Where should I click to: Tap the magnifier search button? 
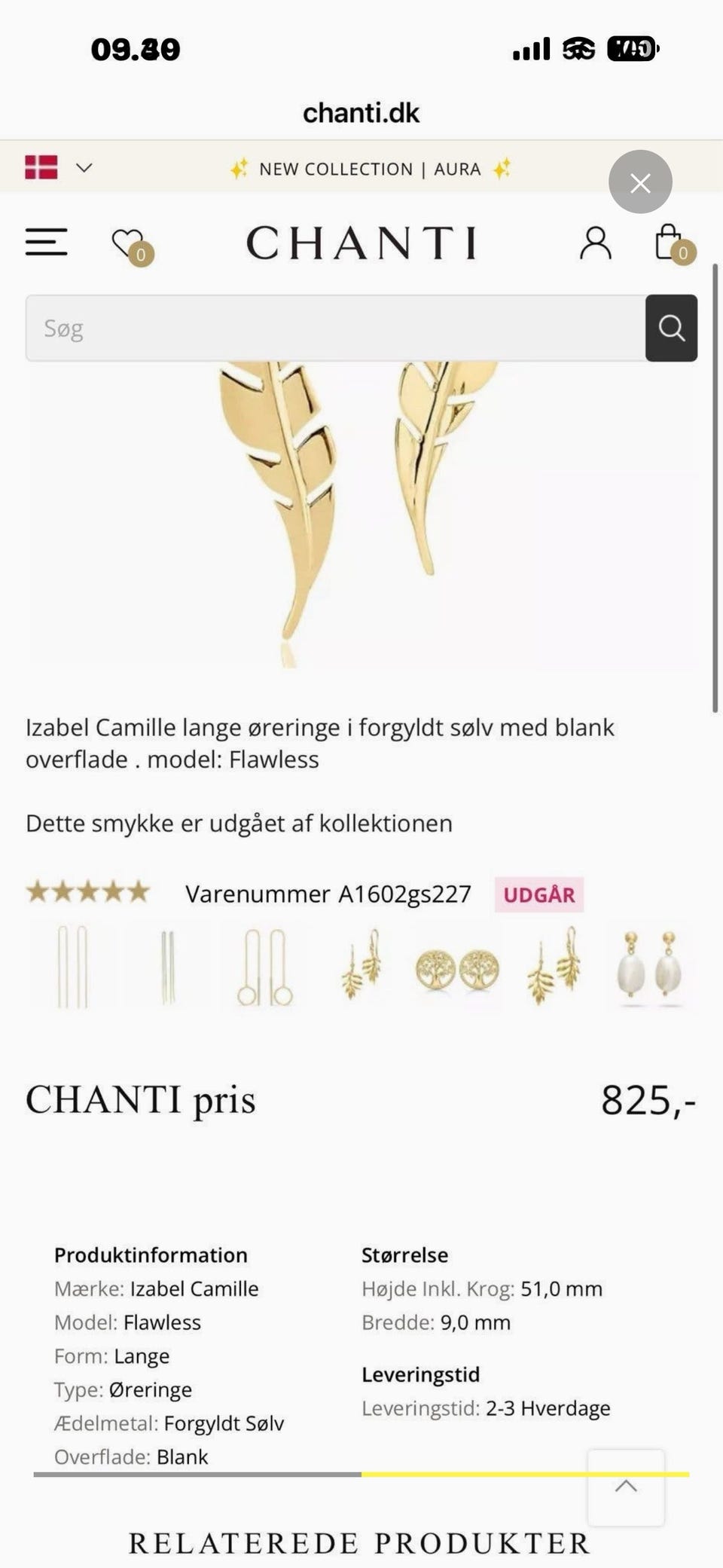click(x=671, y=328)
